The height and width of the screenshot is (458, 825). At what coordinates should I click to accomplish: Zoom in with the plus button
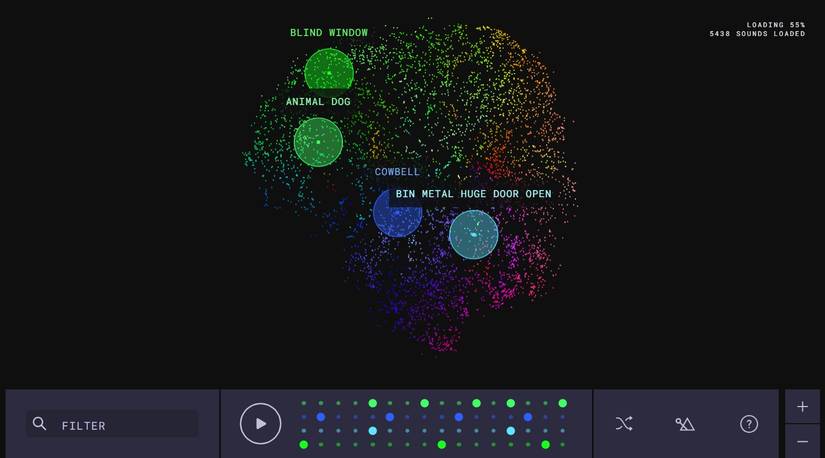pos(802,406)
